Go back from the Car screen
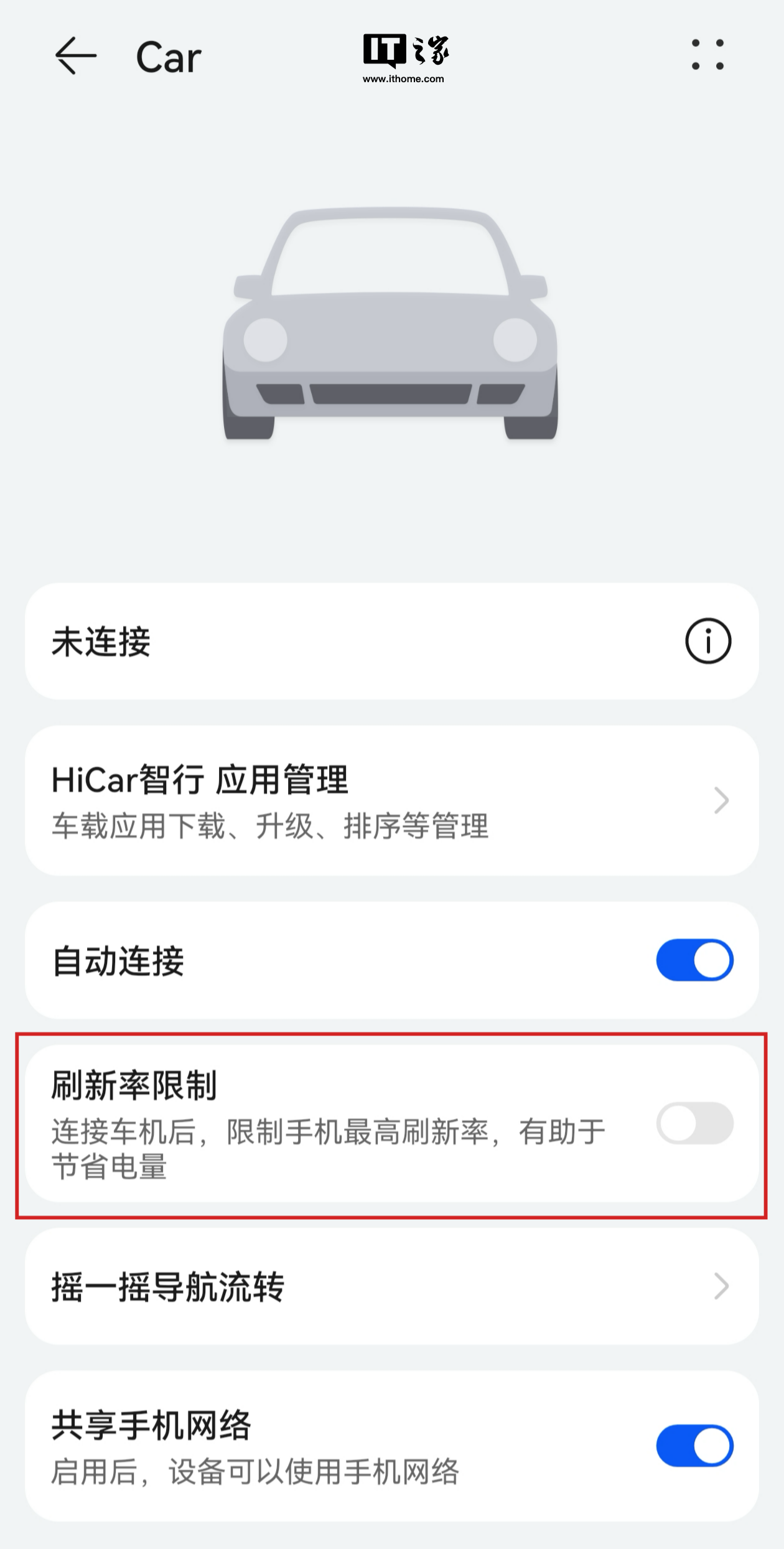Image resolution: width=784 pixels, height=1549 pixels. [76, 56]
